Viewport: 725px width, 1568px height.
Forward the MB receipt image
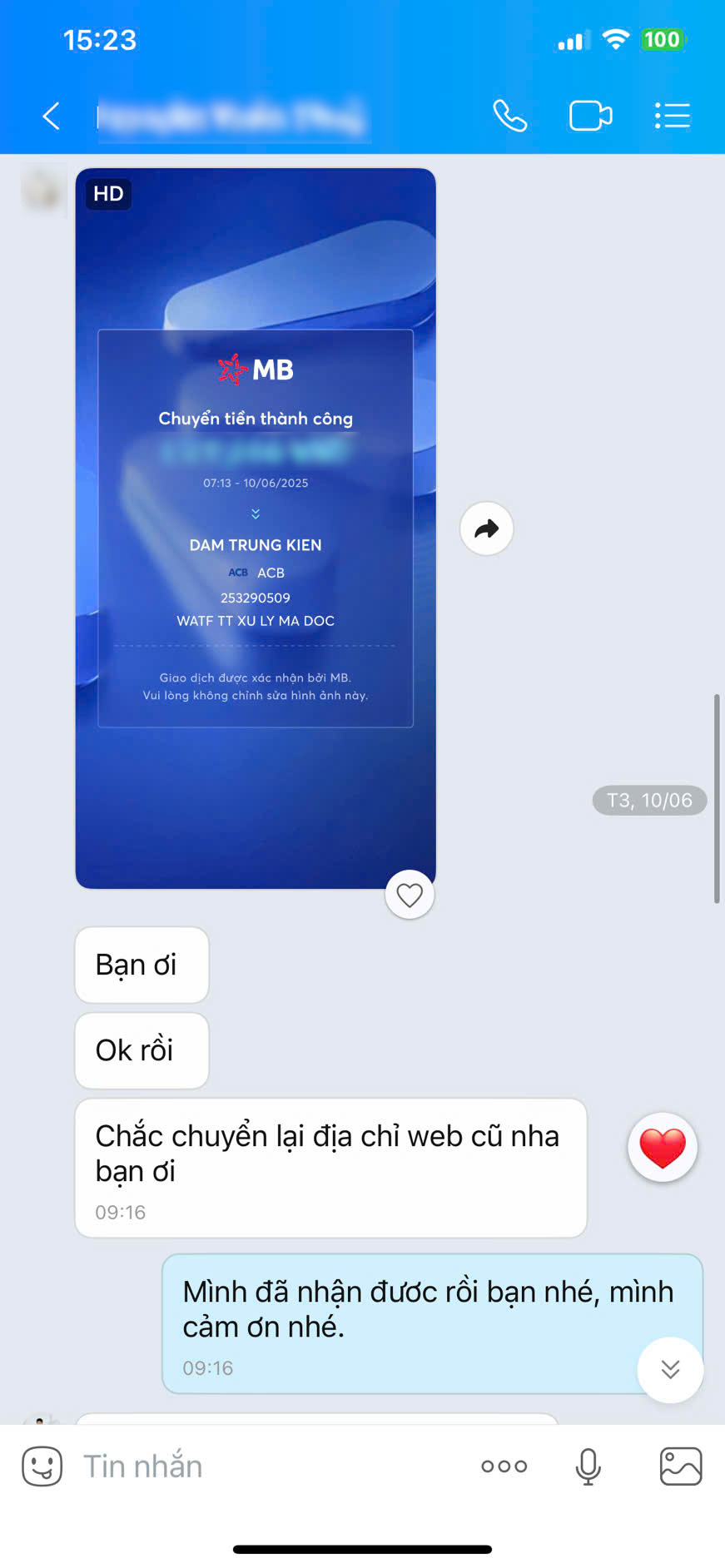pos(486,528)
